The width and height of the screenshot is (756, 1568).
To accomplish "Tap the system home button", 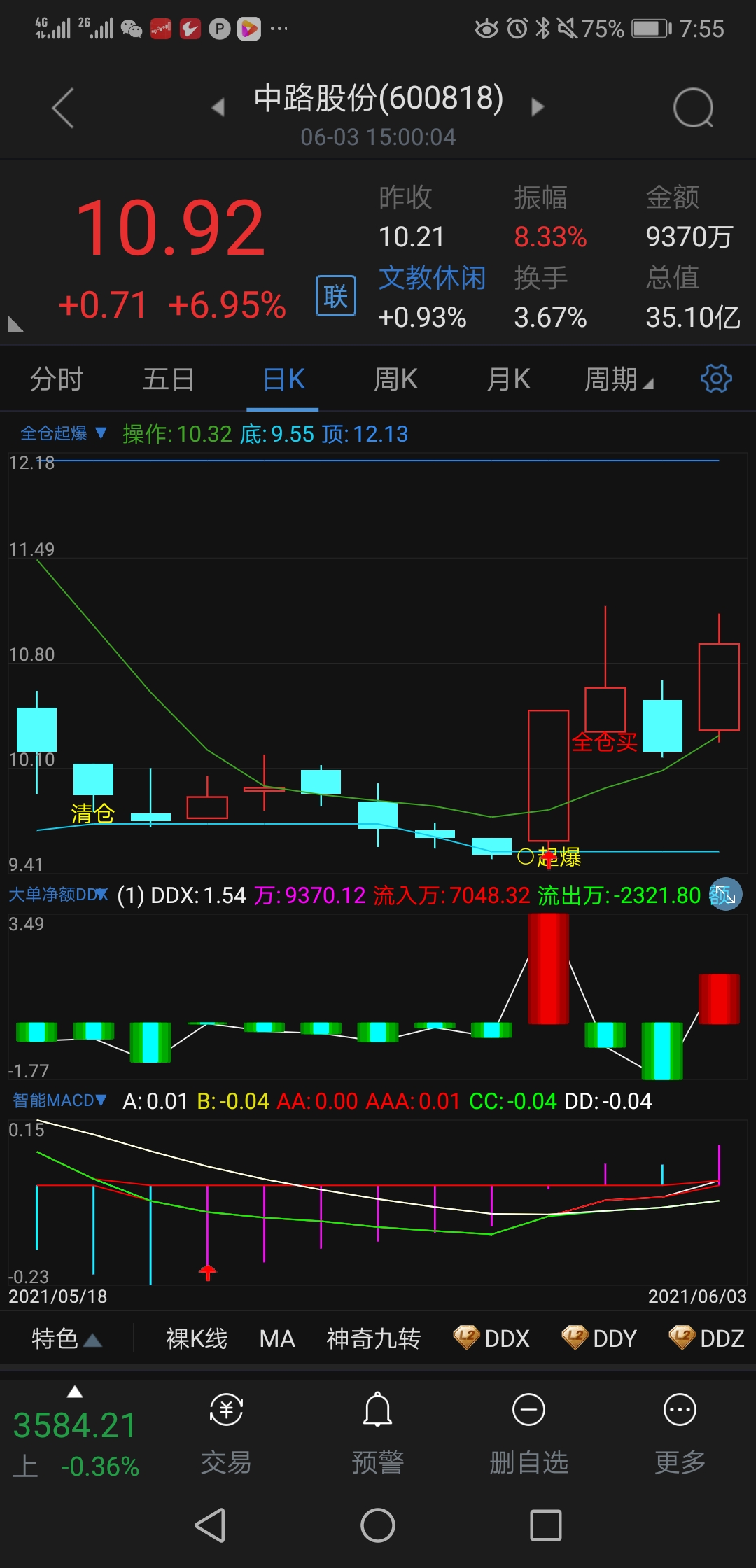I will point(378,1525).
